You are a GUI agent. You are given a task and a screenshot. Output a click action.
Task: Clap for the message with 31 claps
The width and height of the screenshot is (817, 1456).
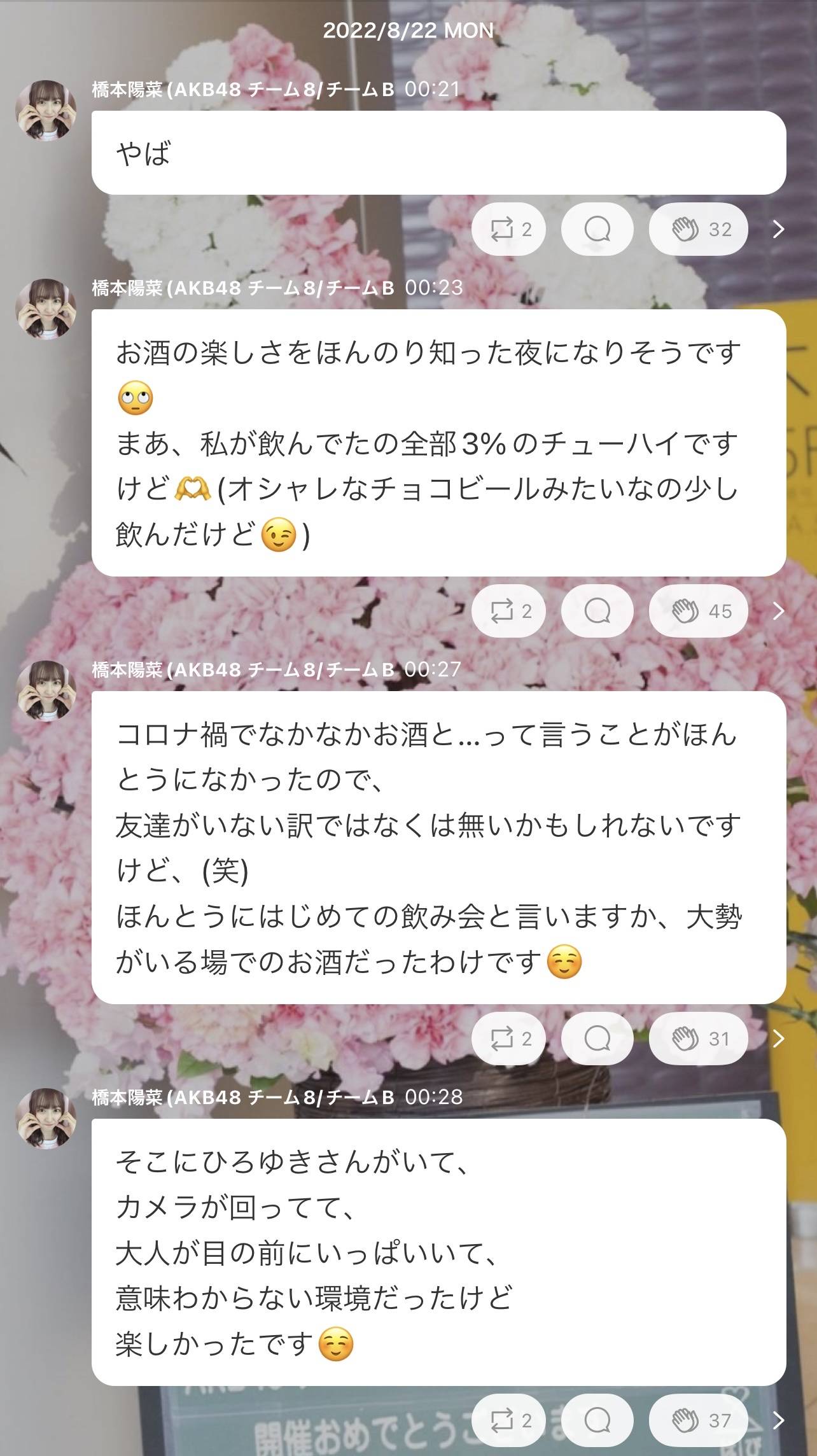[698, 1039]
